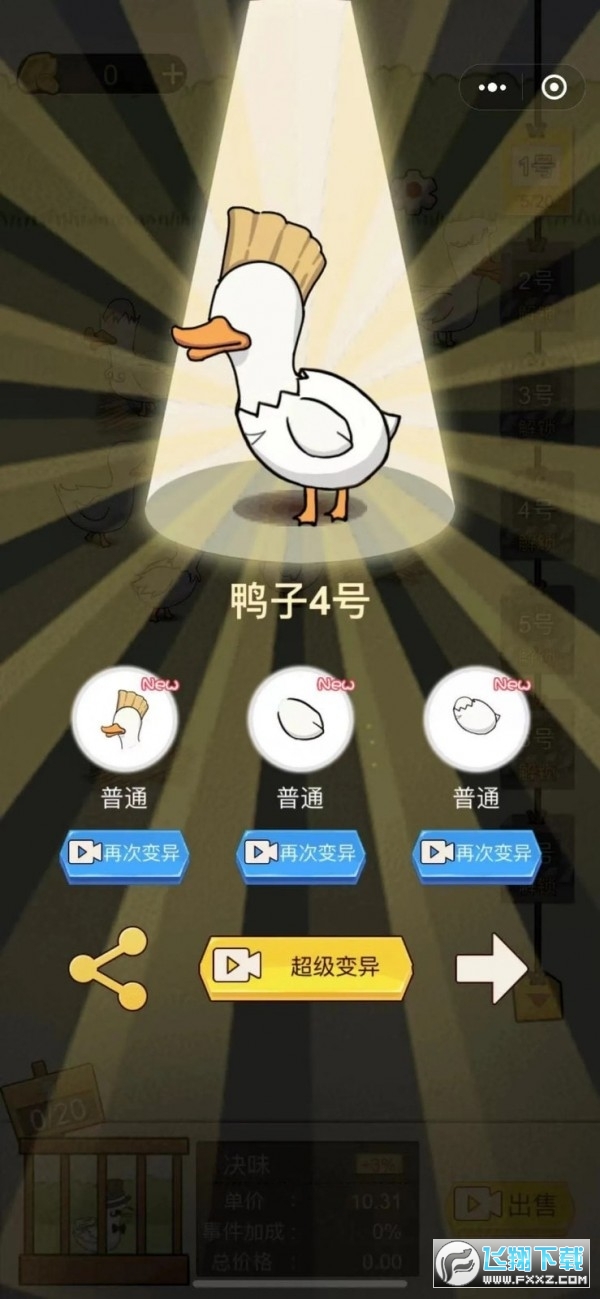The image size is (600, 1299).
Task: View the new duck head part thumbnail
Action: click(x=125, y=718)
